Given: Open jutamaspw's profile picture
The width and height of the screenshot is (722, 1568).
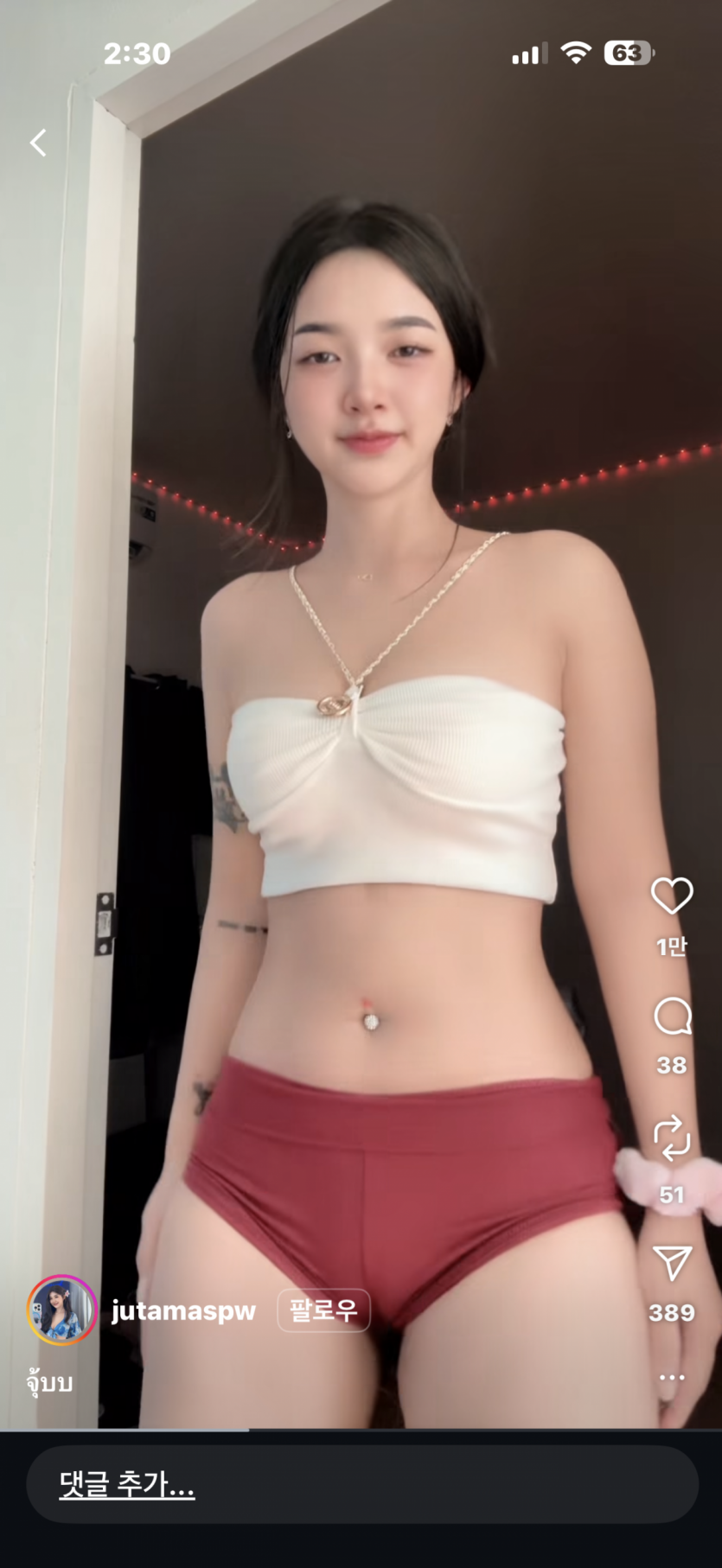Looking at the screenshot, I should click(x=62, y=1310).
